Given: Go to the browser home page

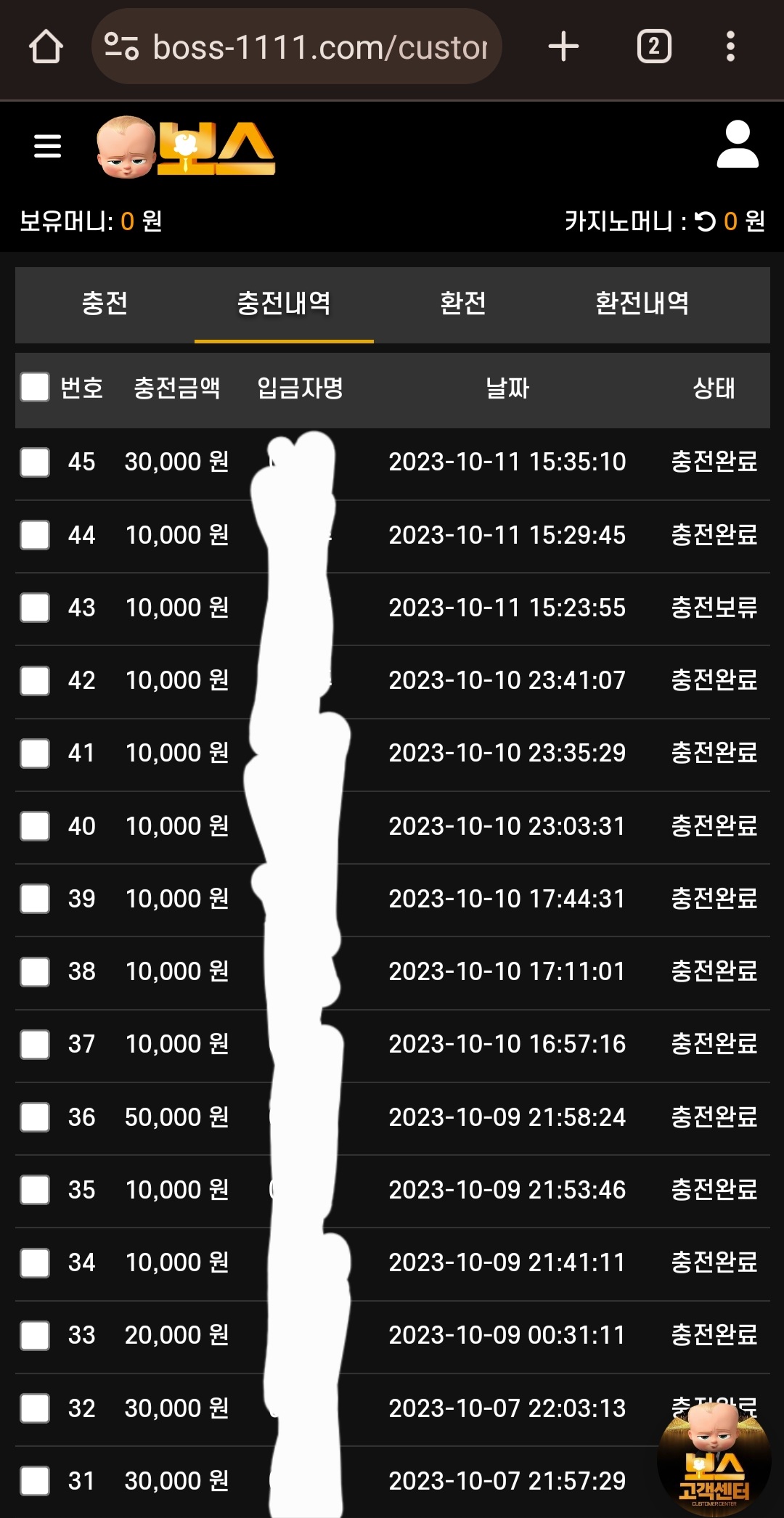Looking at the screenshot, I should (x=46, y=47).
